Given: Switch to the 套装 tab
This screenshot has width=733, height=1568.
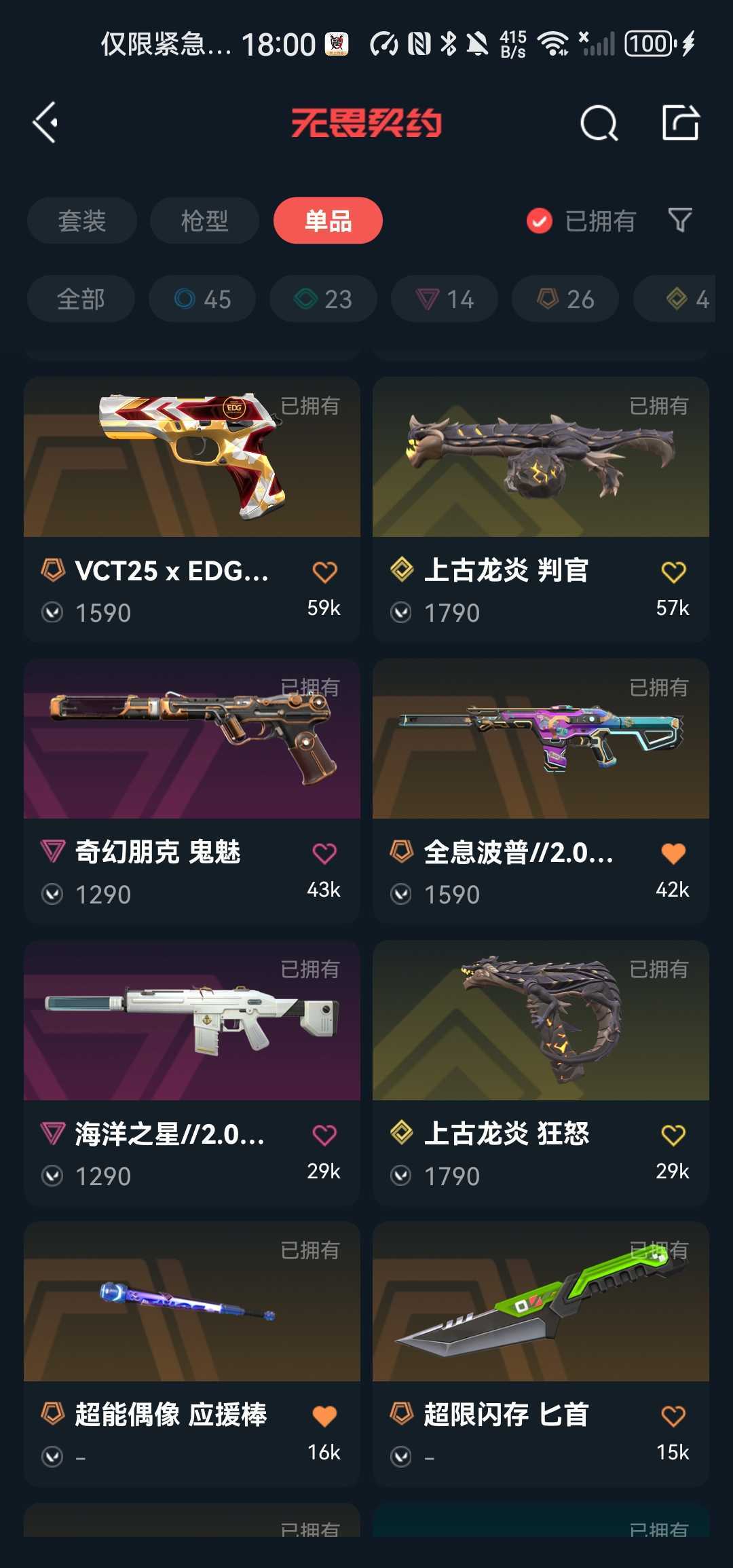Looking at the screenshot, I should pyautogui.click(x=82, y=221).
